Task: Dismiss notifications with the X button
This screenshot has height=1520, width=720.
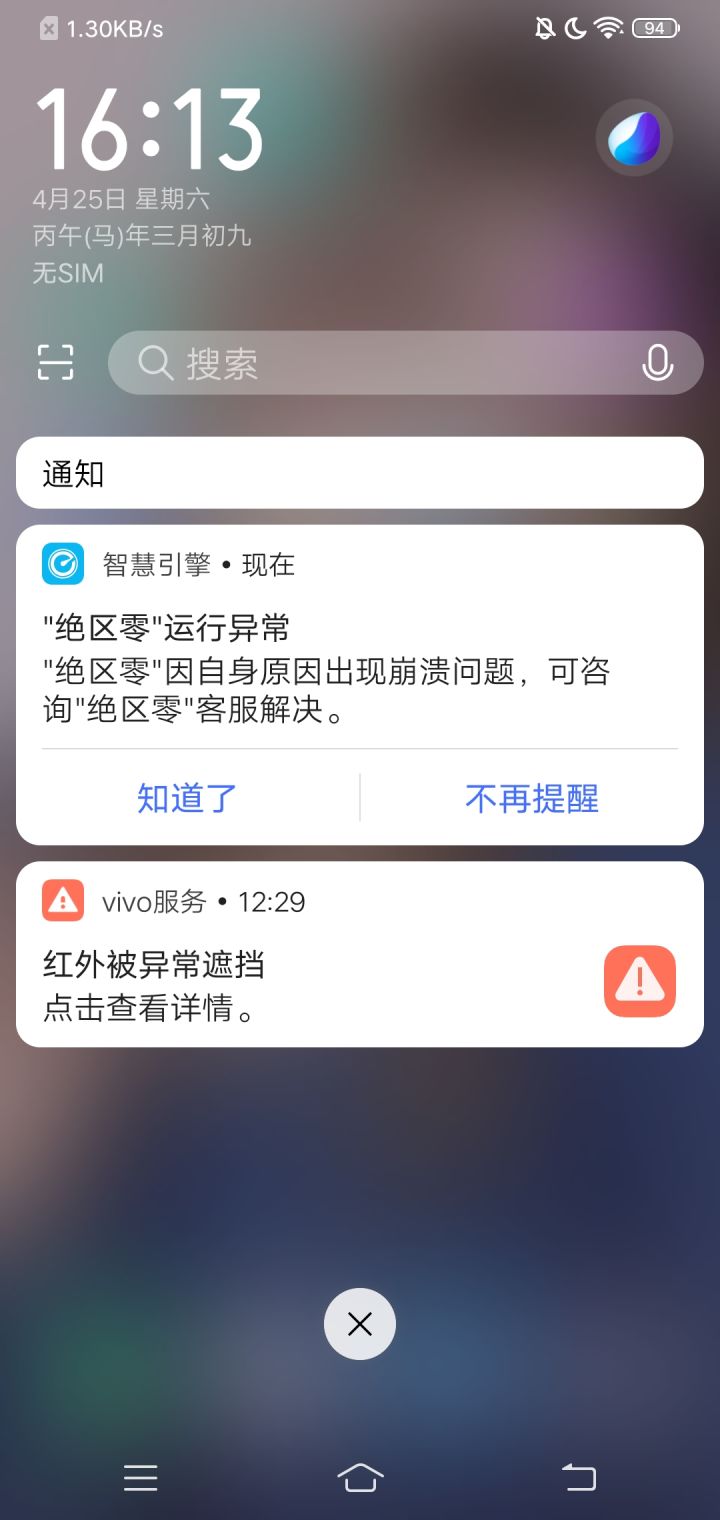Action: (360, 1323)
